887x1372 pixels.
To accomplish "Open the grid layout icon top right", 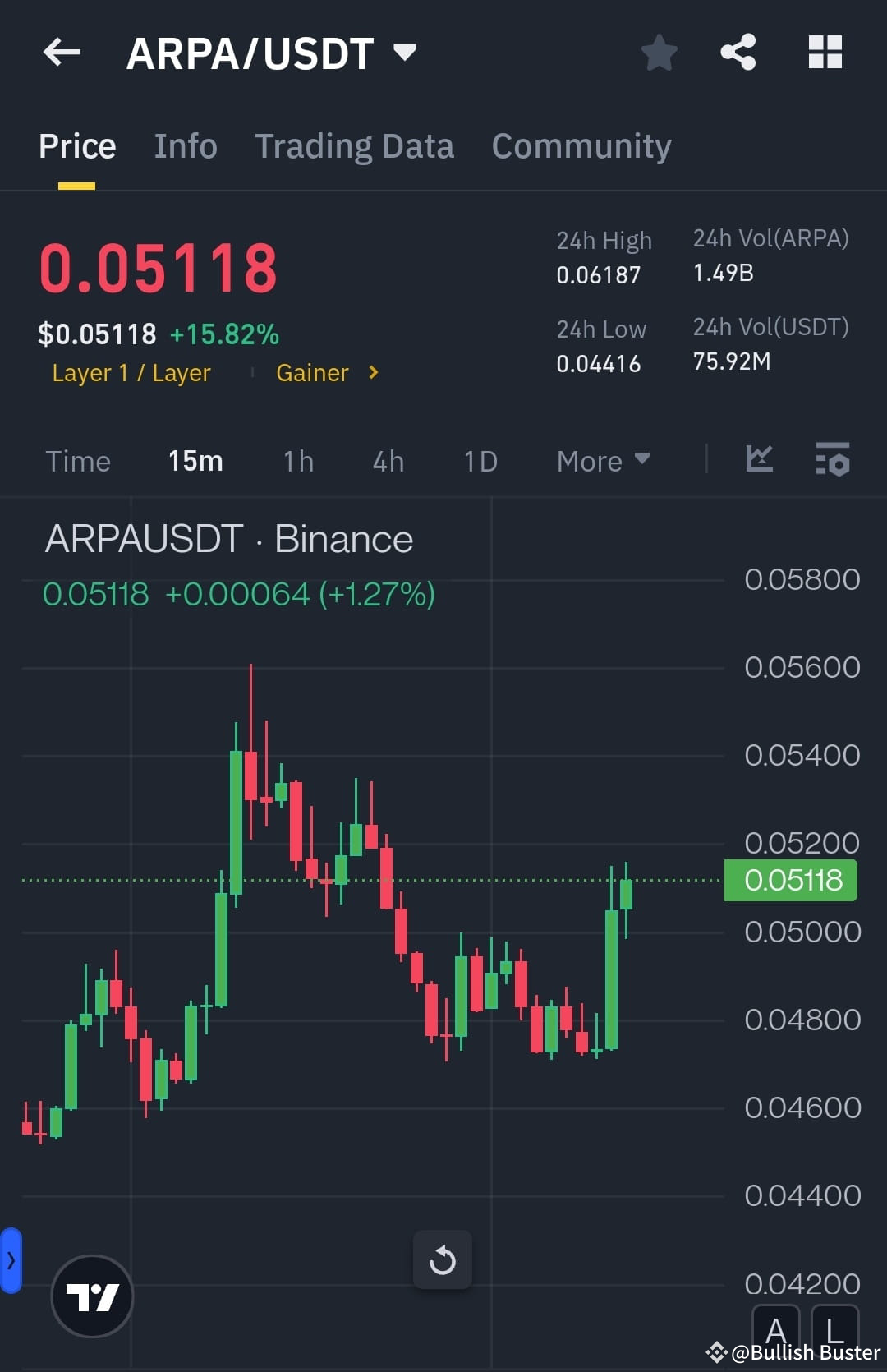I will pyautogui.click(x=825, y=52).
